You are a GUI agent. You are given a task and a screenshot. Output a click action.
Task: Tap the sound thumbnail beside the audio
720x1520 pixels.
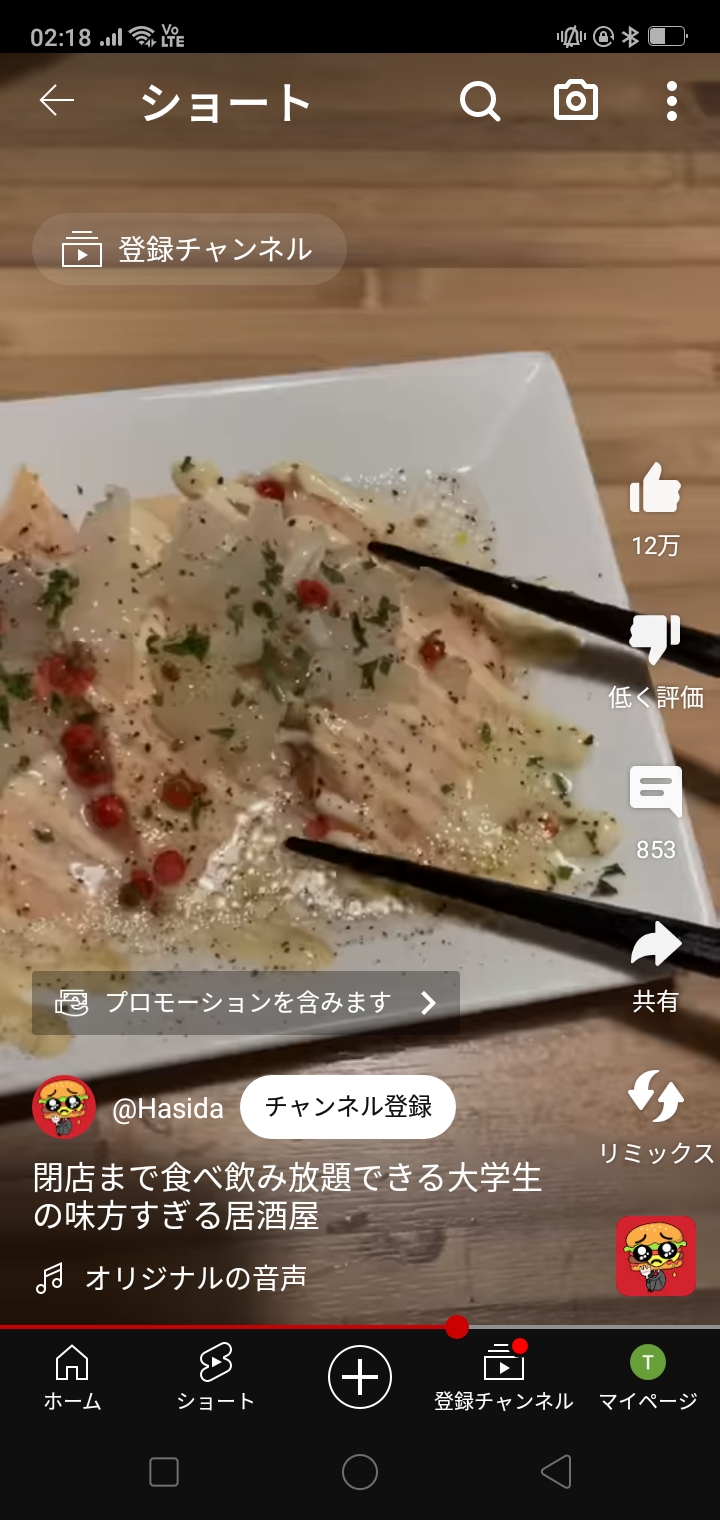point(656,1256)
